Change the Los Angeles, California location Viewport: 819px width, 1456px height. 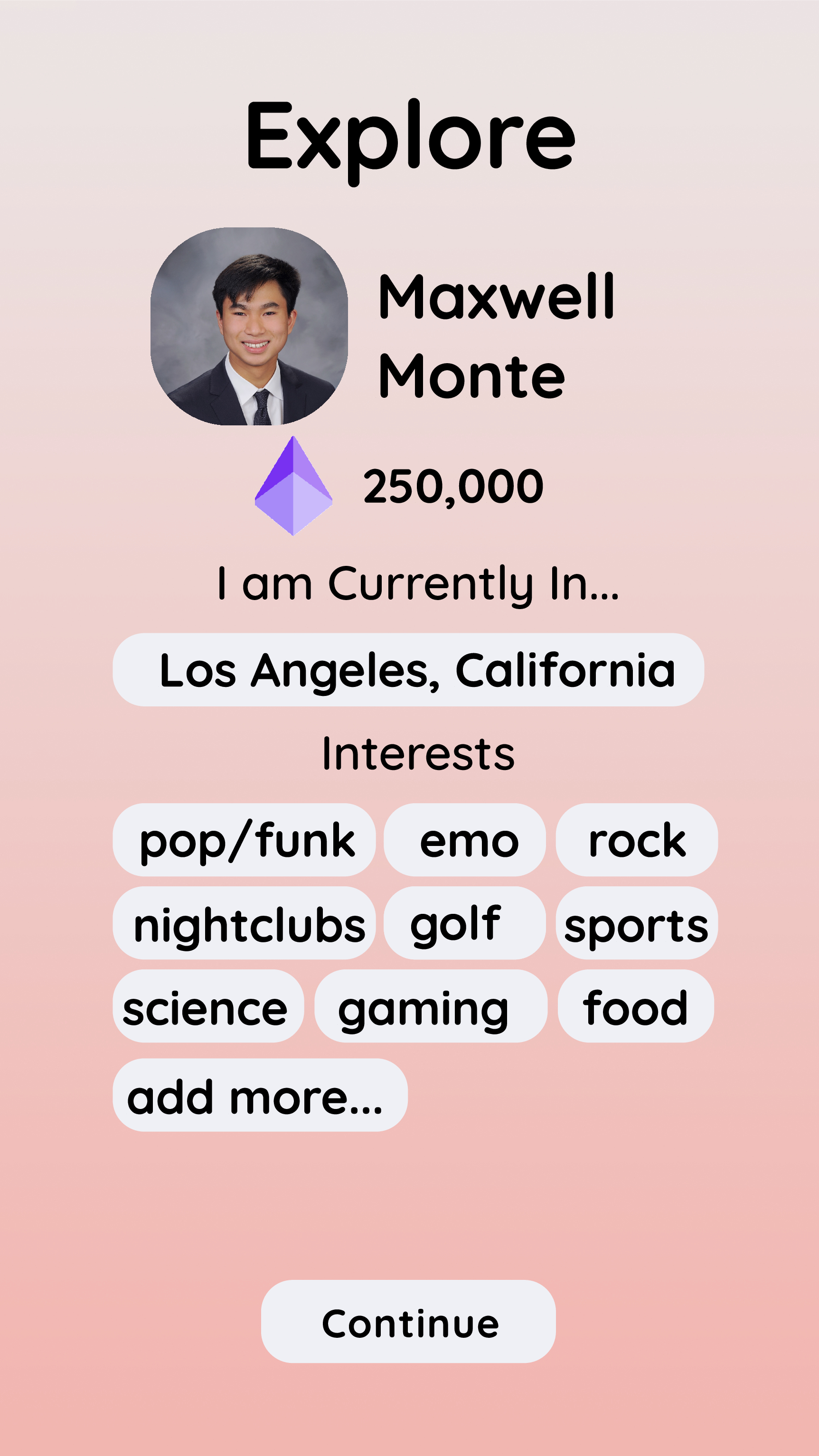pyautogui.click(x=408, y=670)
